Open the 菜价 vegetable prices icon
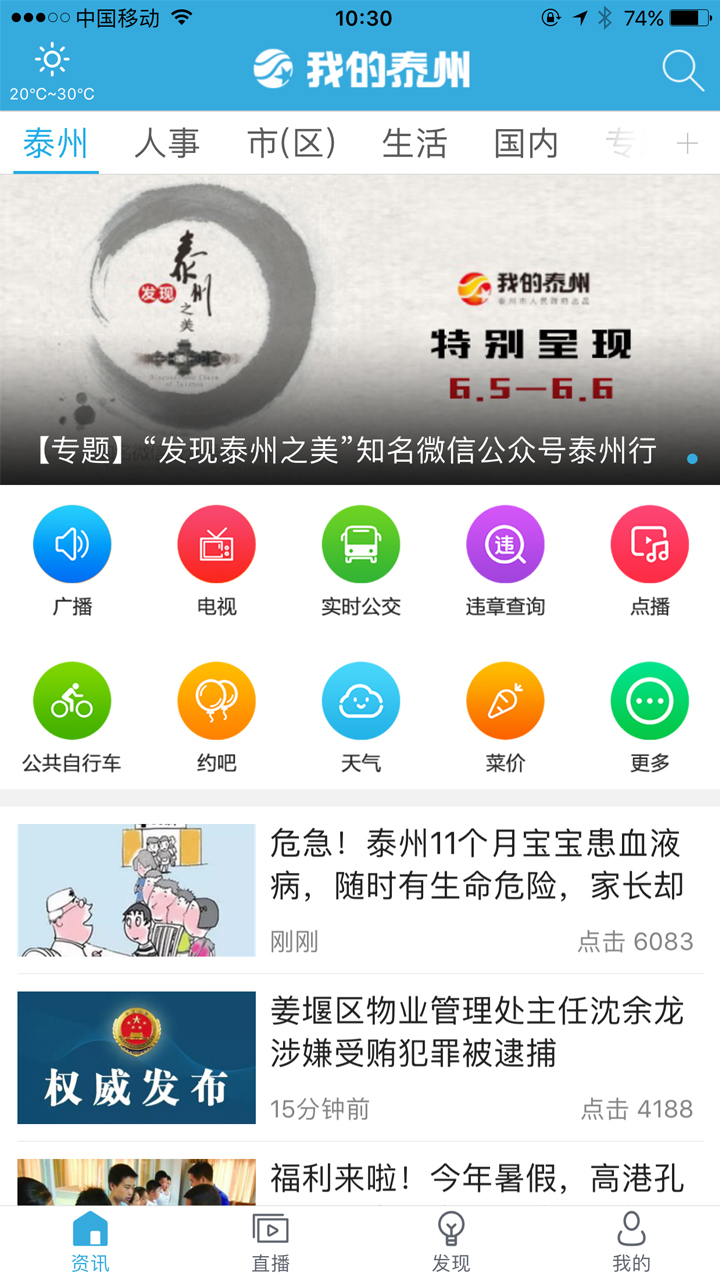 click(504, 701)
